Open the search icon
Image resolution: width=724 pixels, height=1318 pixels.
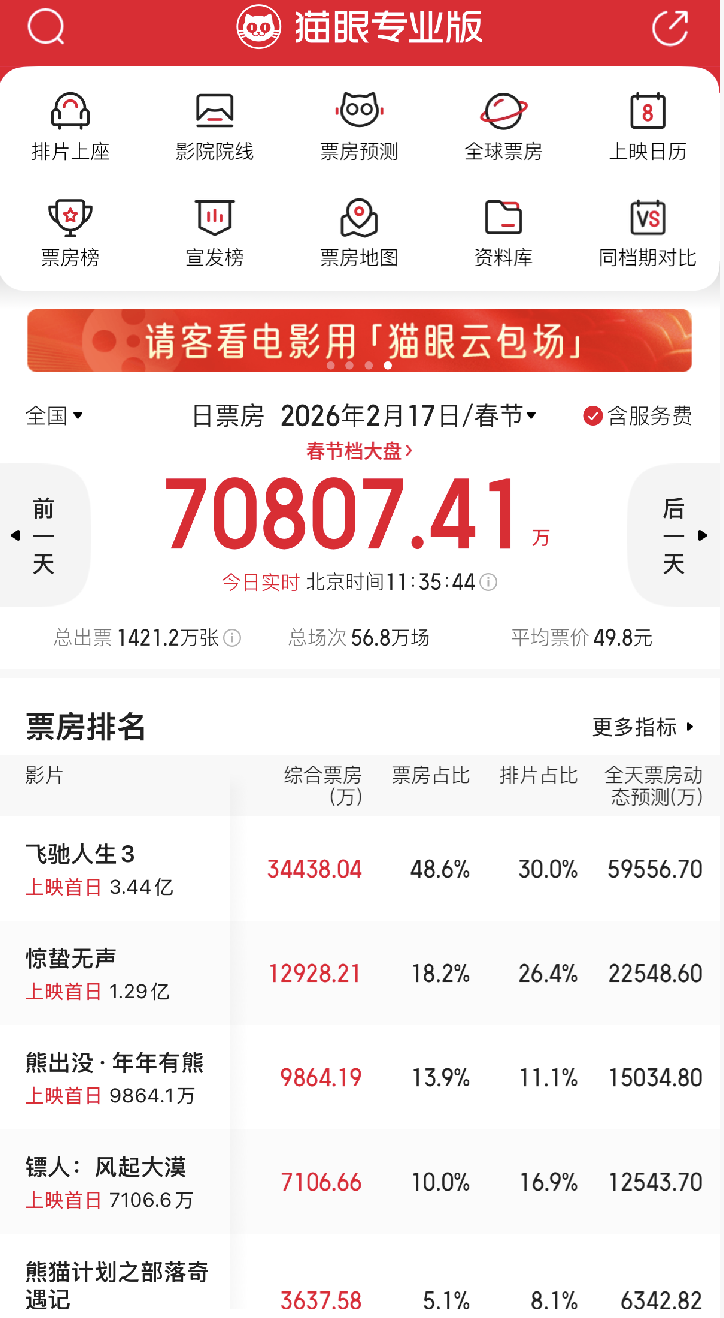(x=46, y=27)
